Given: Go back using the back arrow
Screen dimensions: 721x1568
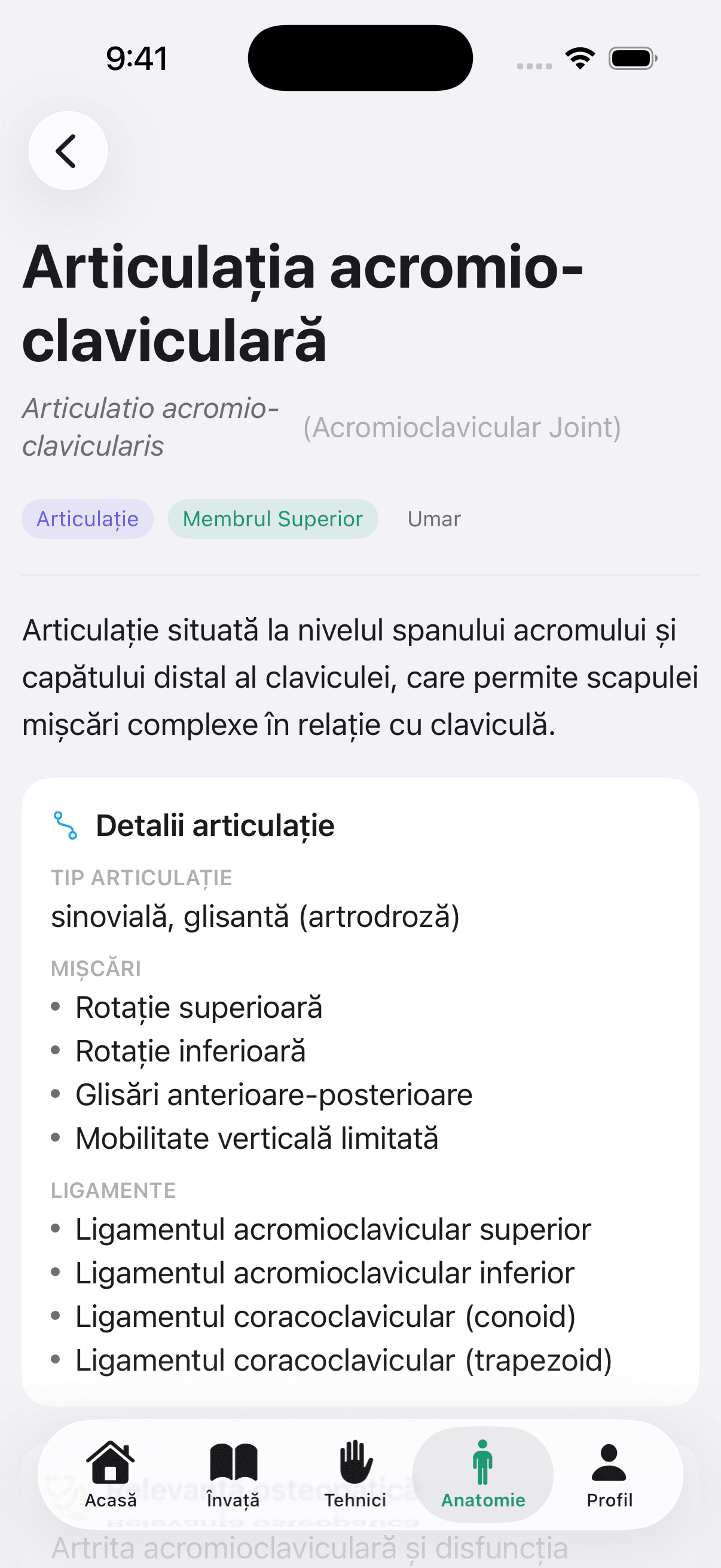Looking at the screenshot, I should pyautogui.click(x=68, y=150).
